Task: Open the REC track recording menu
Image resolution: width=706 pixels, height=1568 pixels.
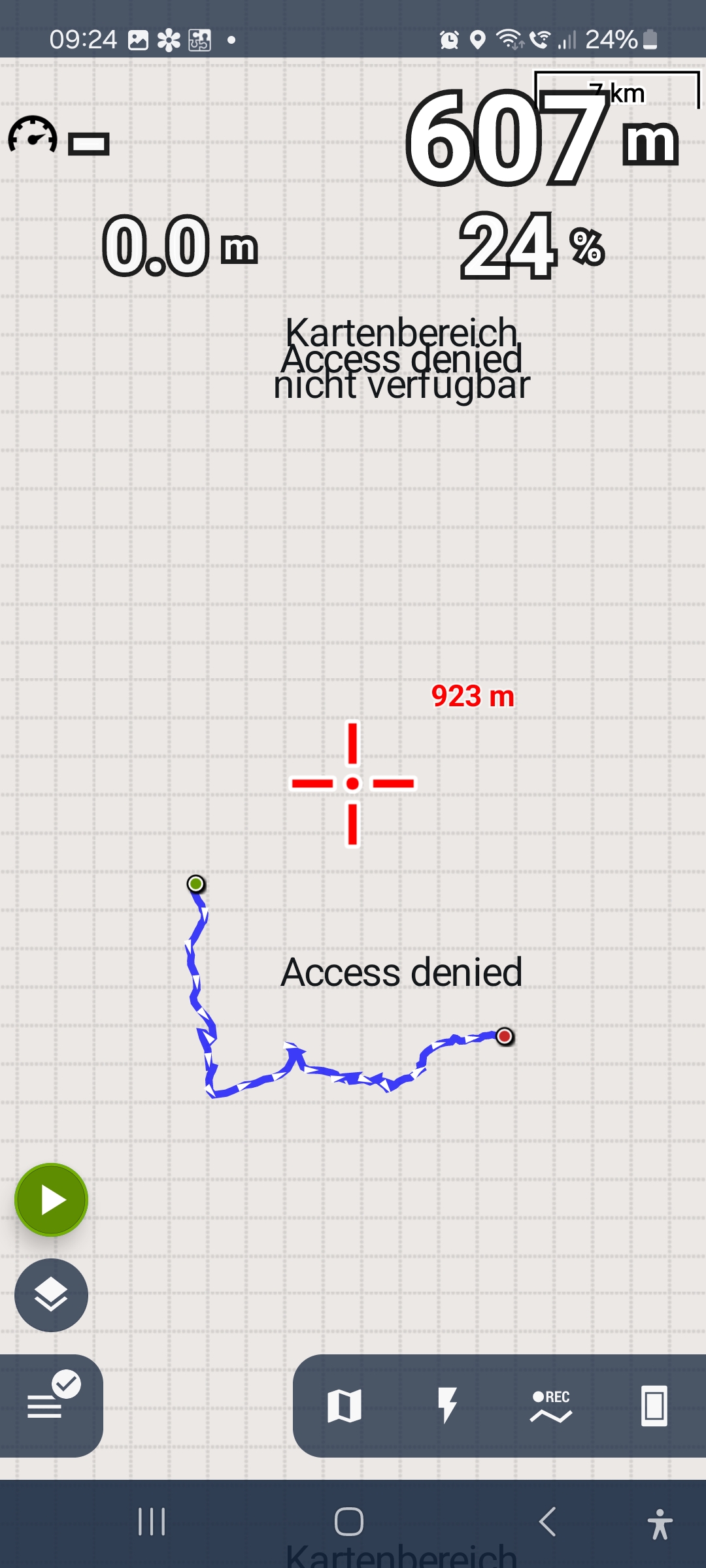Action: [551, 1405]
